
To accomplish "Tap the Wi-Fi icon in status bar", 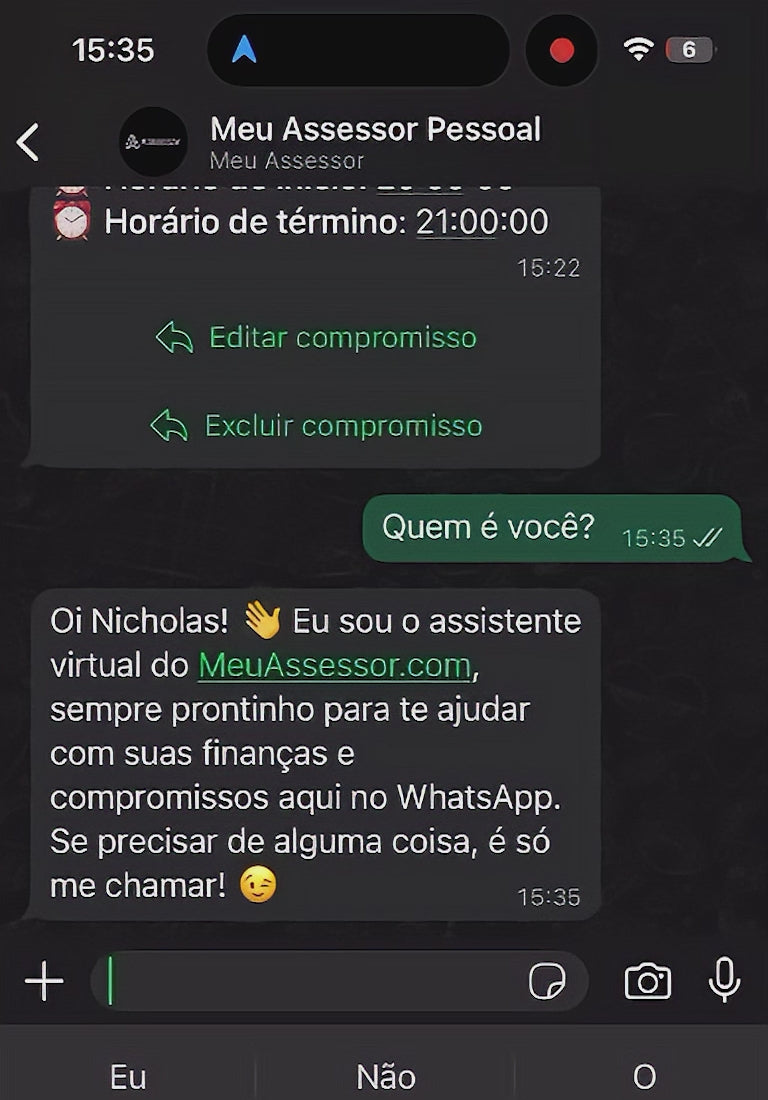I will tap(636, 50).
